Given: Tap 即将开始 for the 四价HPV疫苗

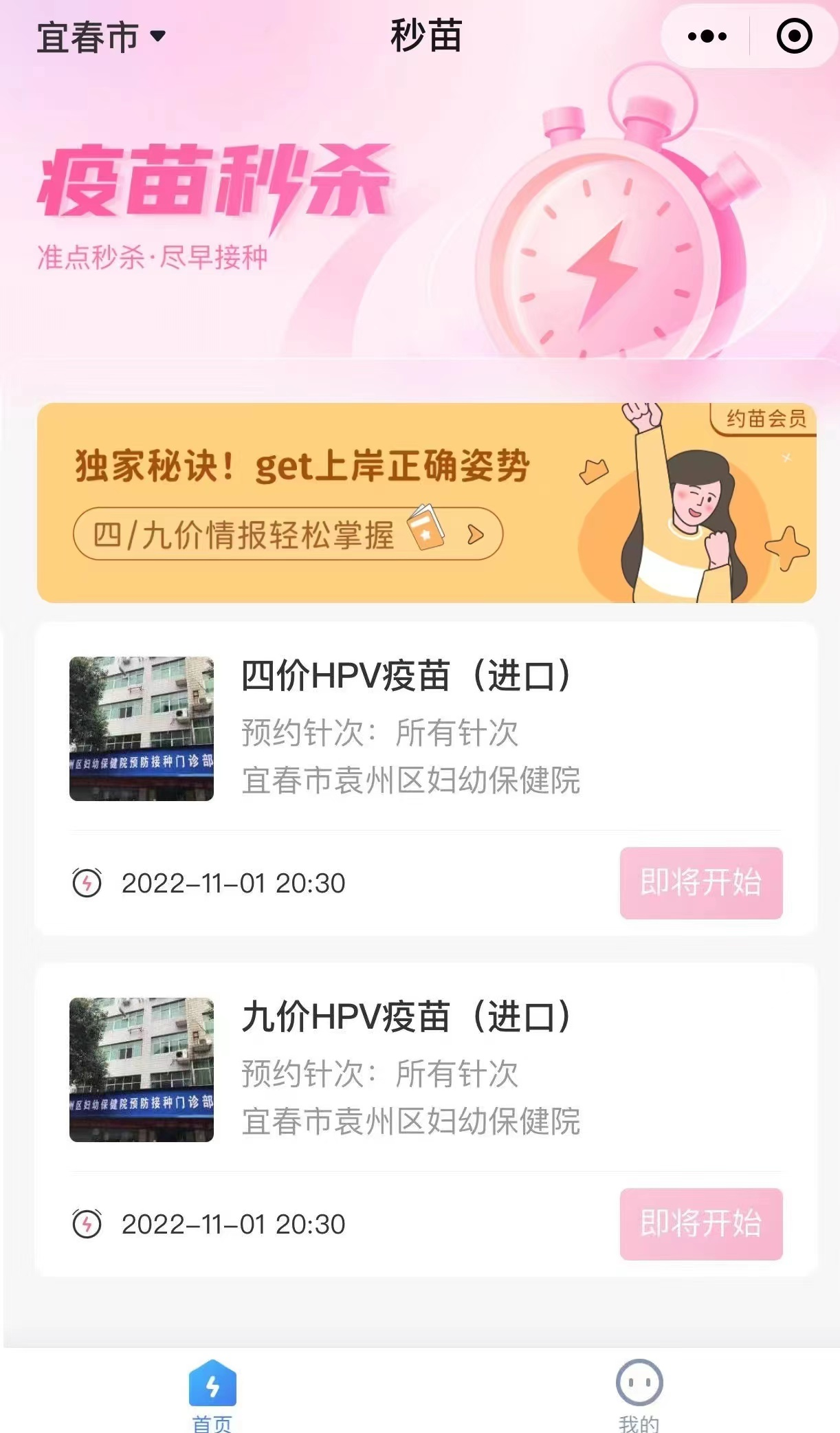Looking at the screenshot, I should coord(700,883).
